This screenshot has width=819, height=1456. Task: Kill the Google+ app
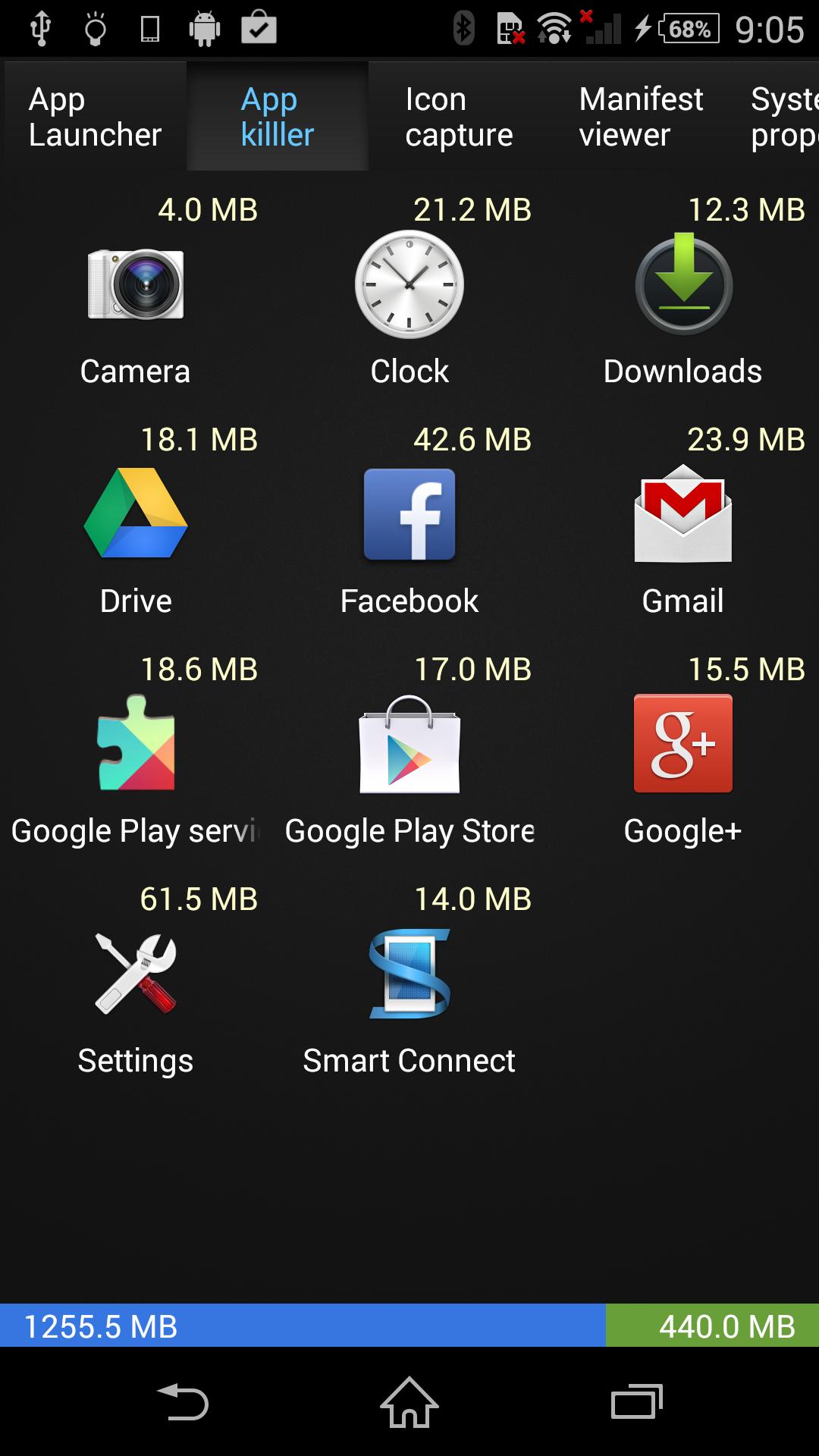click(682, 745)
